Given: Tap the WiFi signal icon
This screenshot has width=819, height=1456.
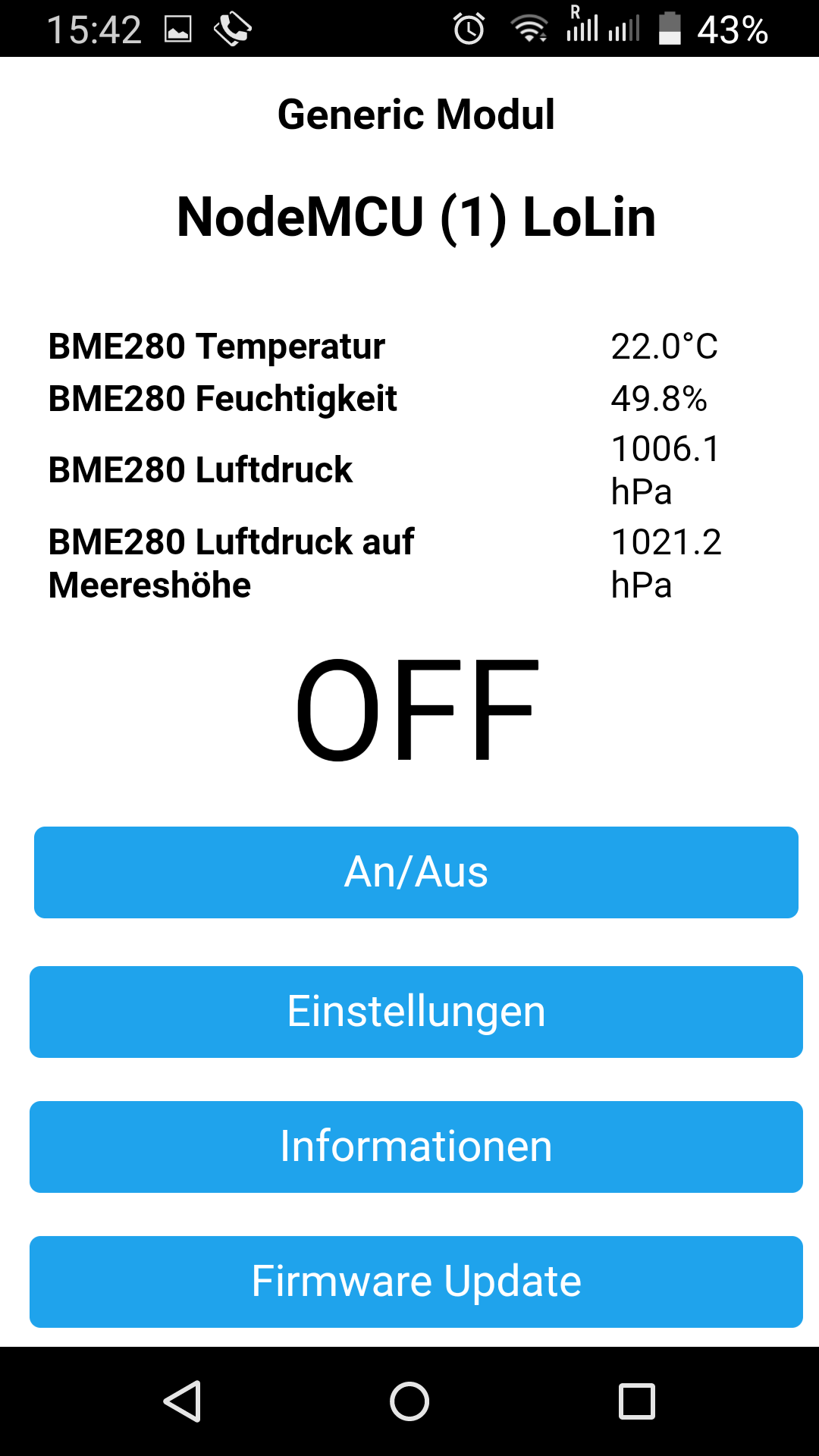Looking at the screenshot, I should coord(529,29).
